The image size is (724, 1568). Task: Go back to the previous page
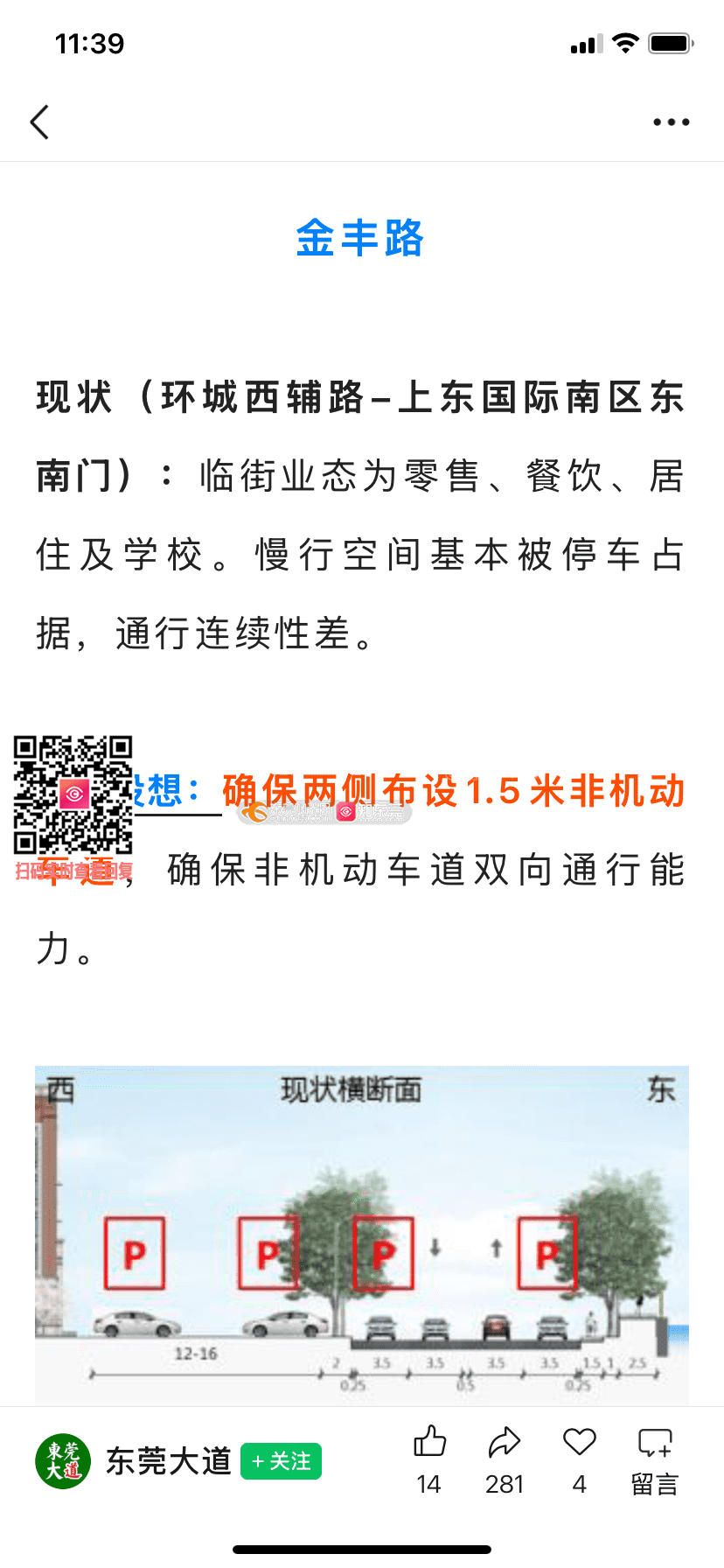coord(39,122)
